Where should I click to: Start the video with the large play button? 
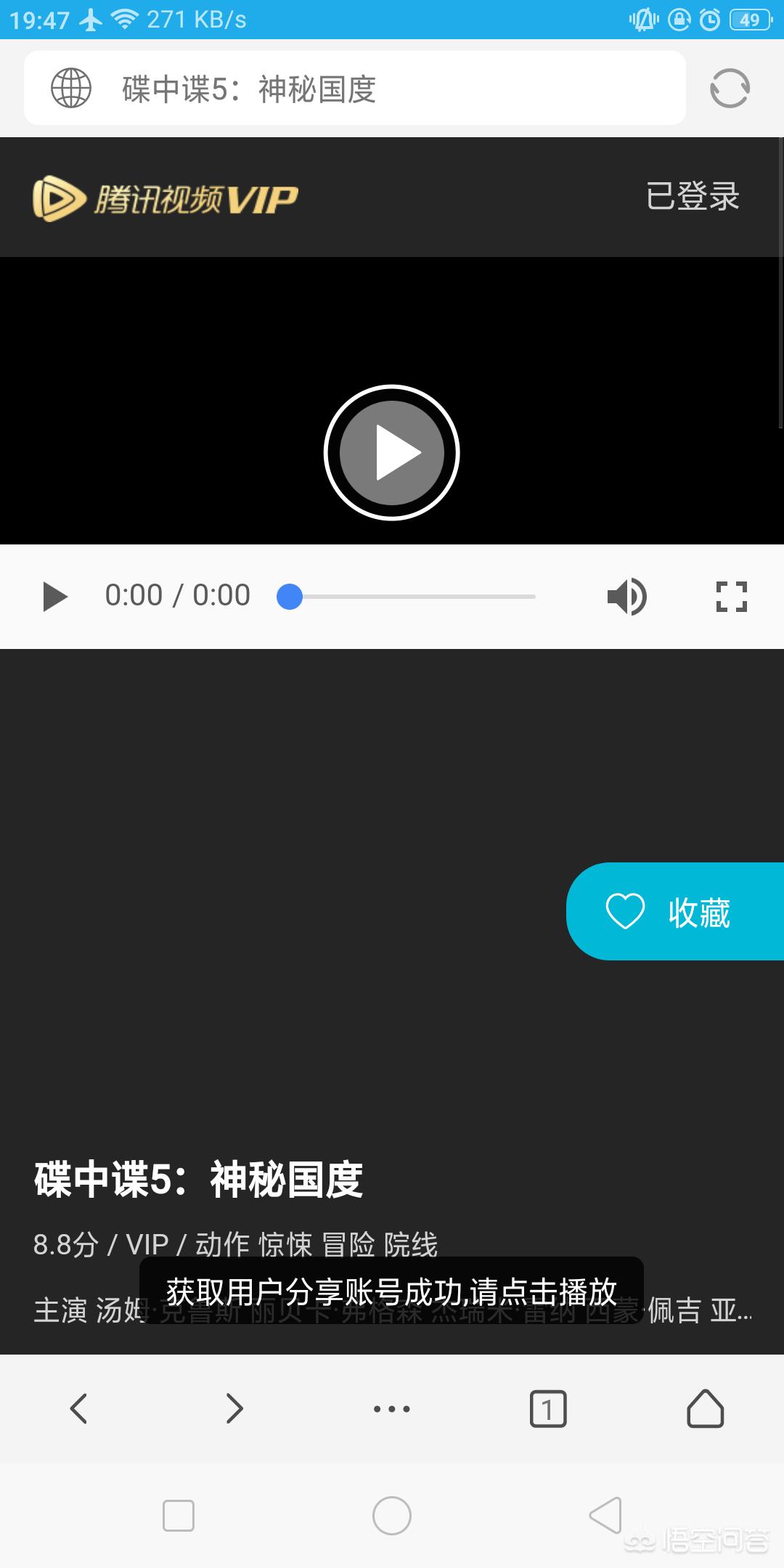tap(392, 452)
